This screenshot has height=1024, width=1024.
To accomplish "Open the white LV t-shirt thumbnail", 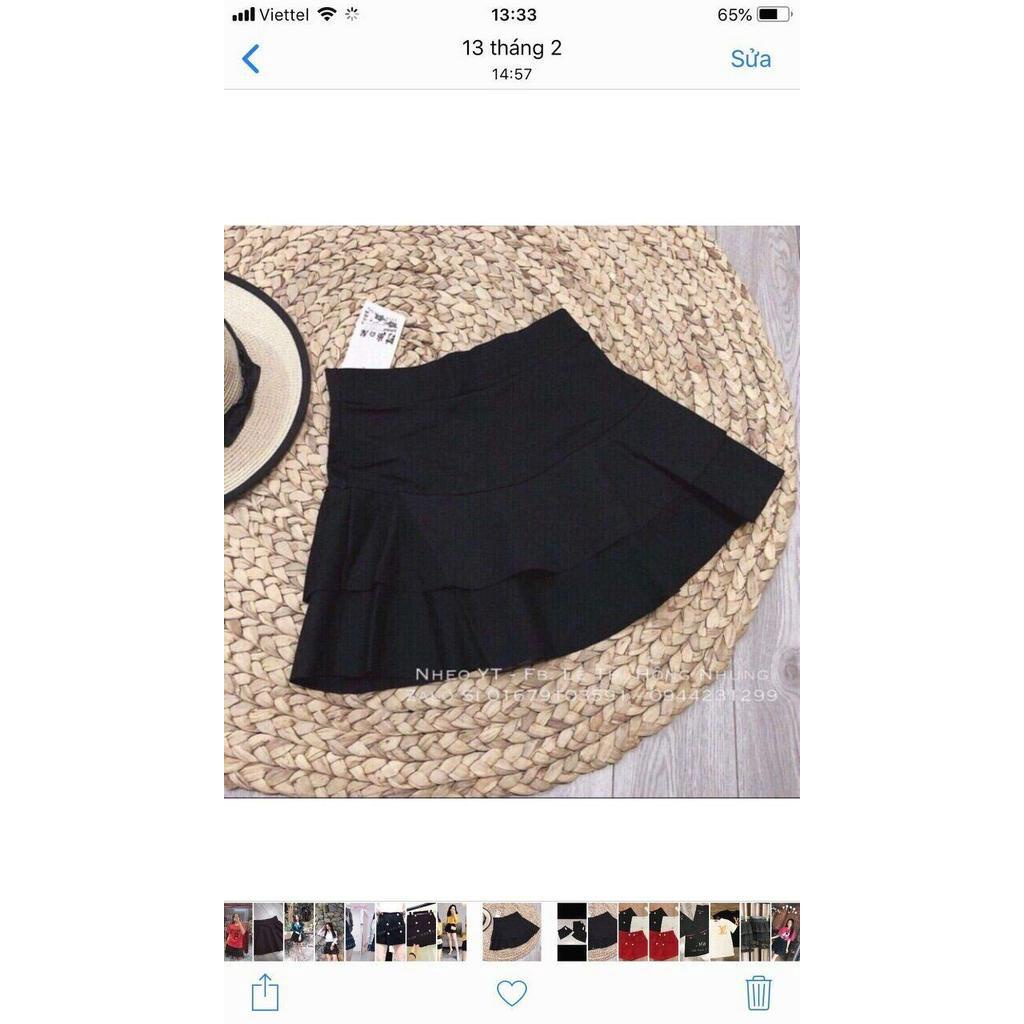I will [x=725, y=932].
